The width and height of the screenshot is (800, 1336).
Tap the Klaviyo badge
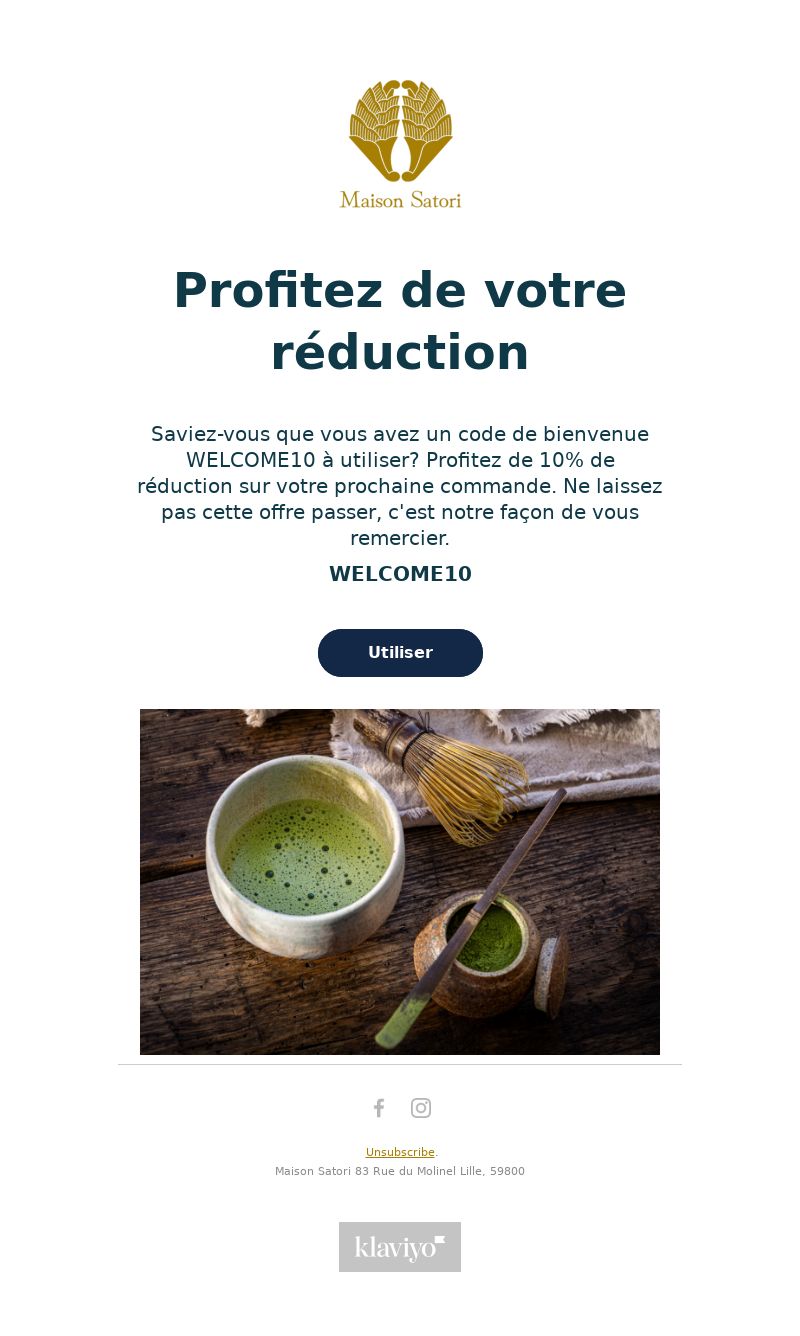400,1247
